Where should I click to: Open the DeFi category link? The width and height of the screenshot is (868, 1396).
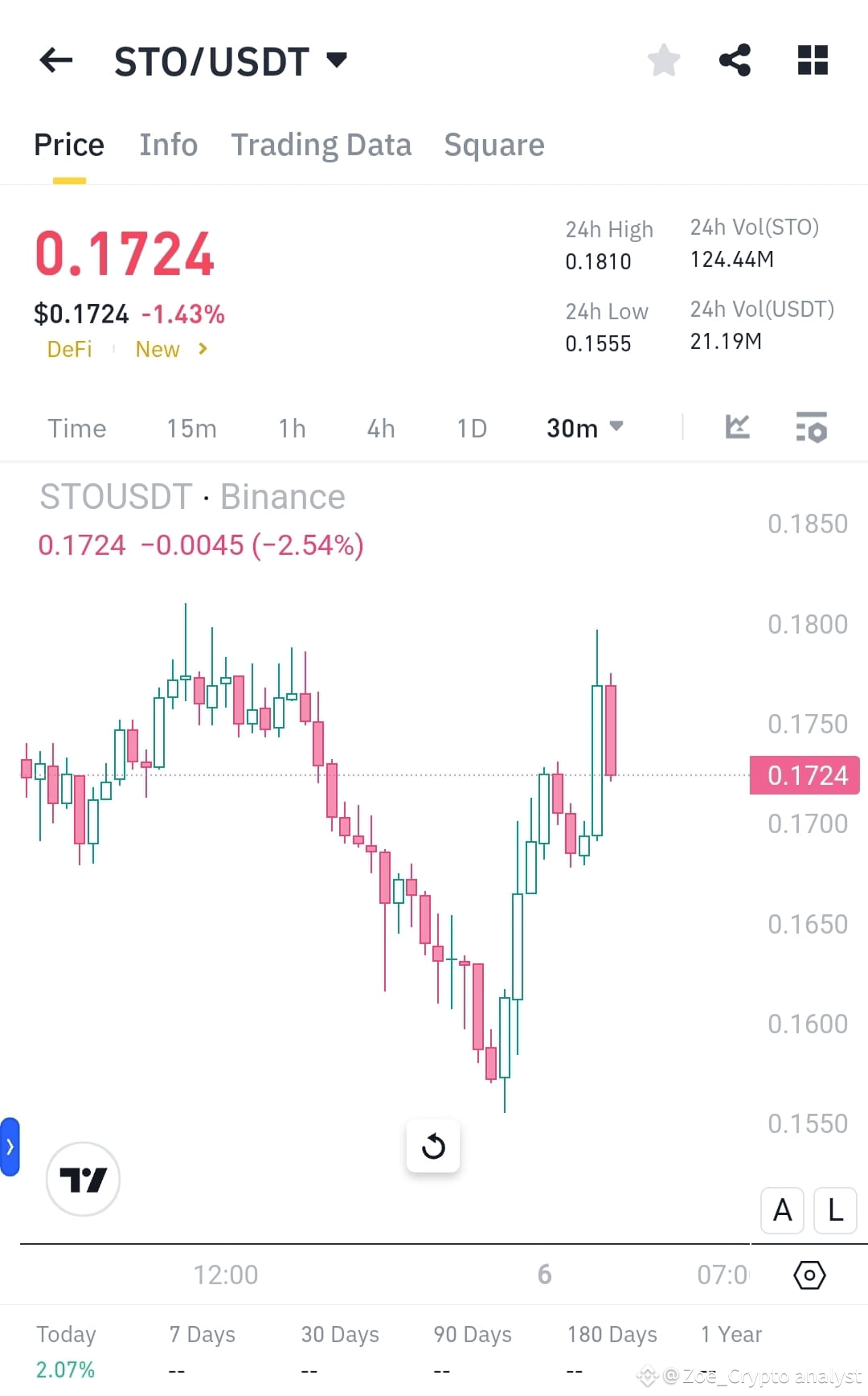(68, 349)
